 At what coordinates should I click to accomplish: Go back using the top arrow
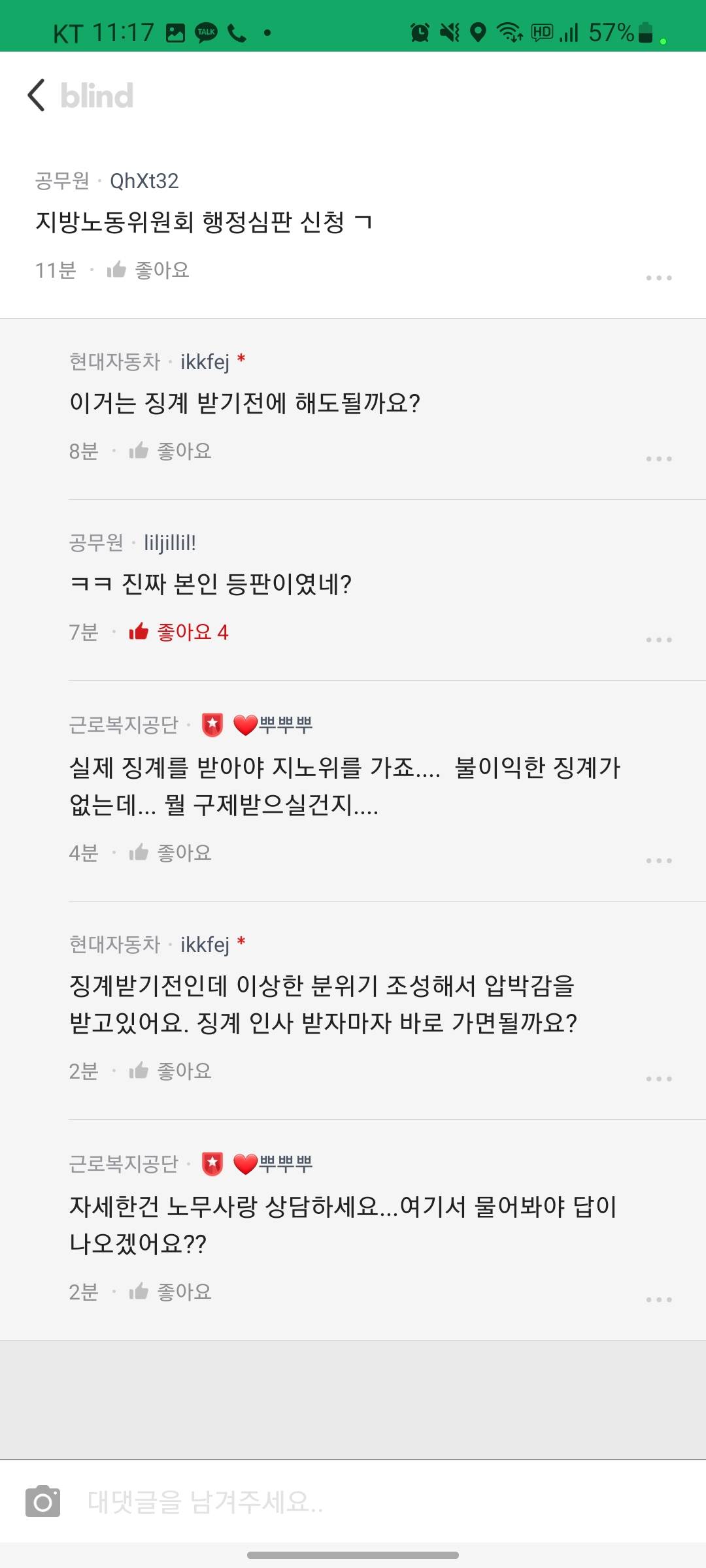[37, 95]
